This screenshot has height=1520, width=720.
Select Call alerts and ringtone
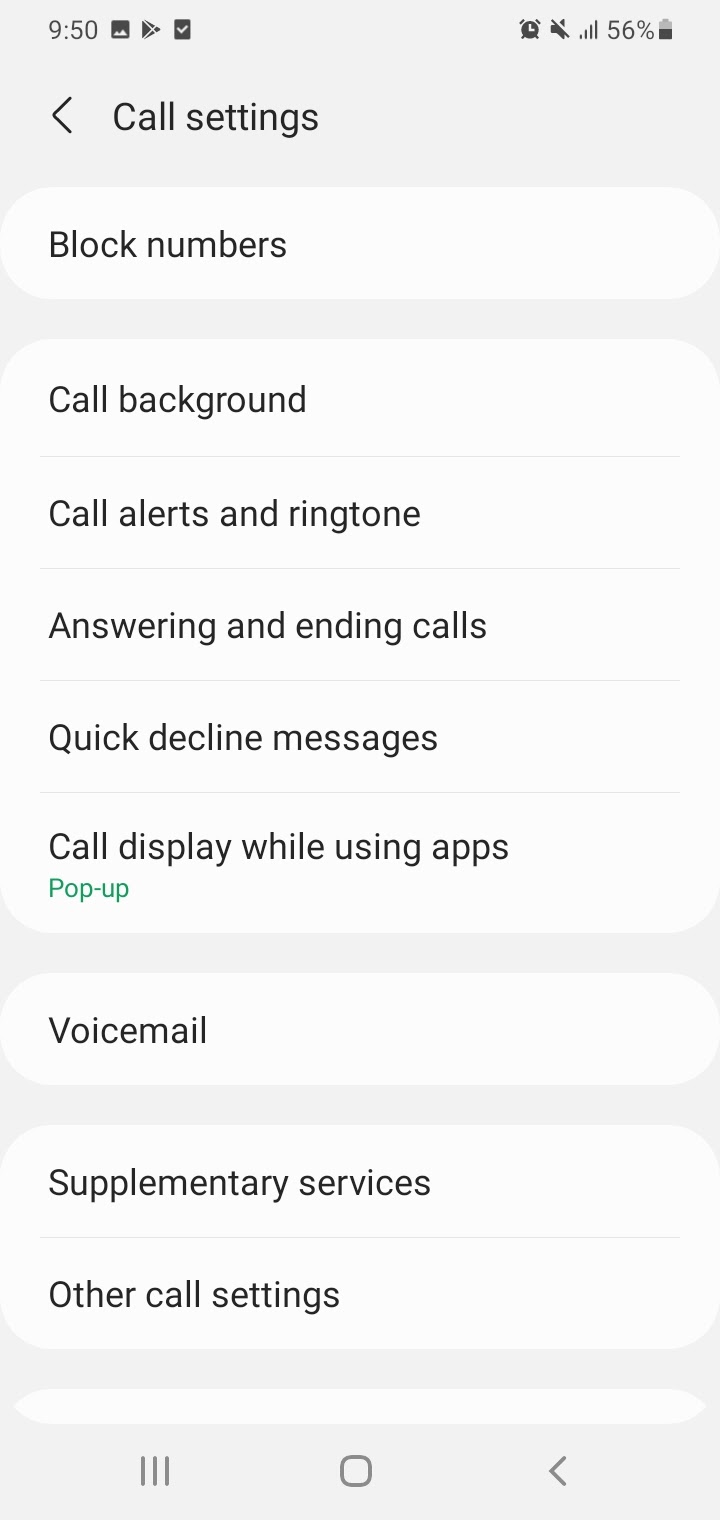coord(360,513)
